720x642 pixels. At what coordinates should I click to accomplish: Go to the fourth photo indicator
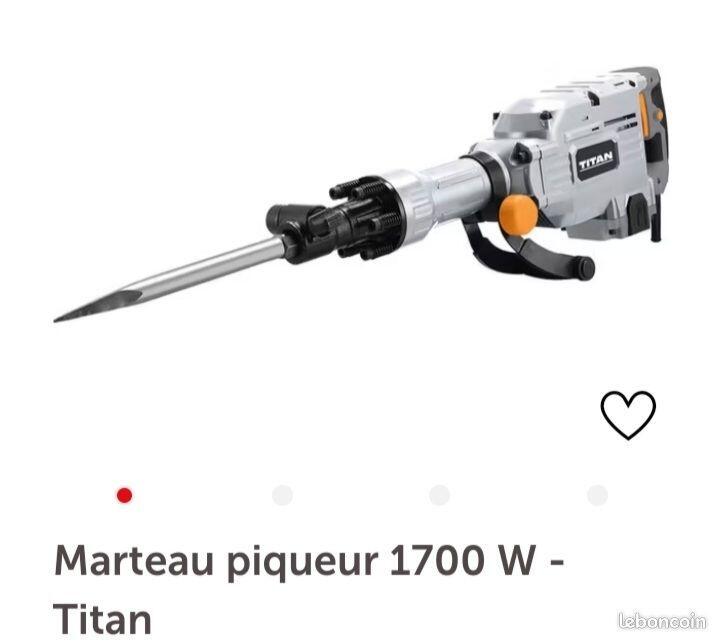[x=597, y=495]
